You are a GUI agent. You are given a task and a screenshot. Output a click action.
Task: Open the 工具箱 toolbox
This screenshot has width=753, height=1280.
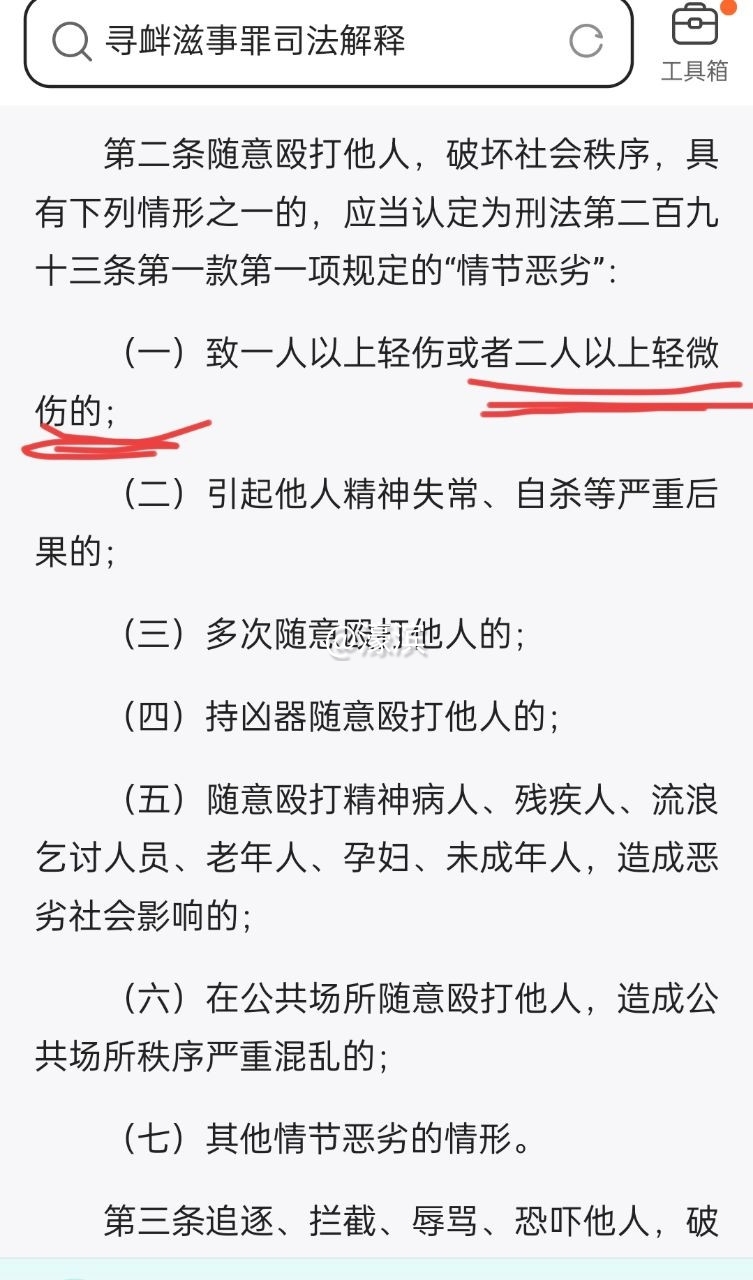pos(694,40)
